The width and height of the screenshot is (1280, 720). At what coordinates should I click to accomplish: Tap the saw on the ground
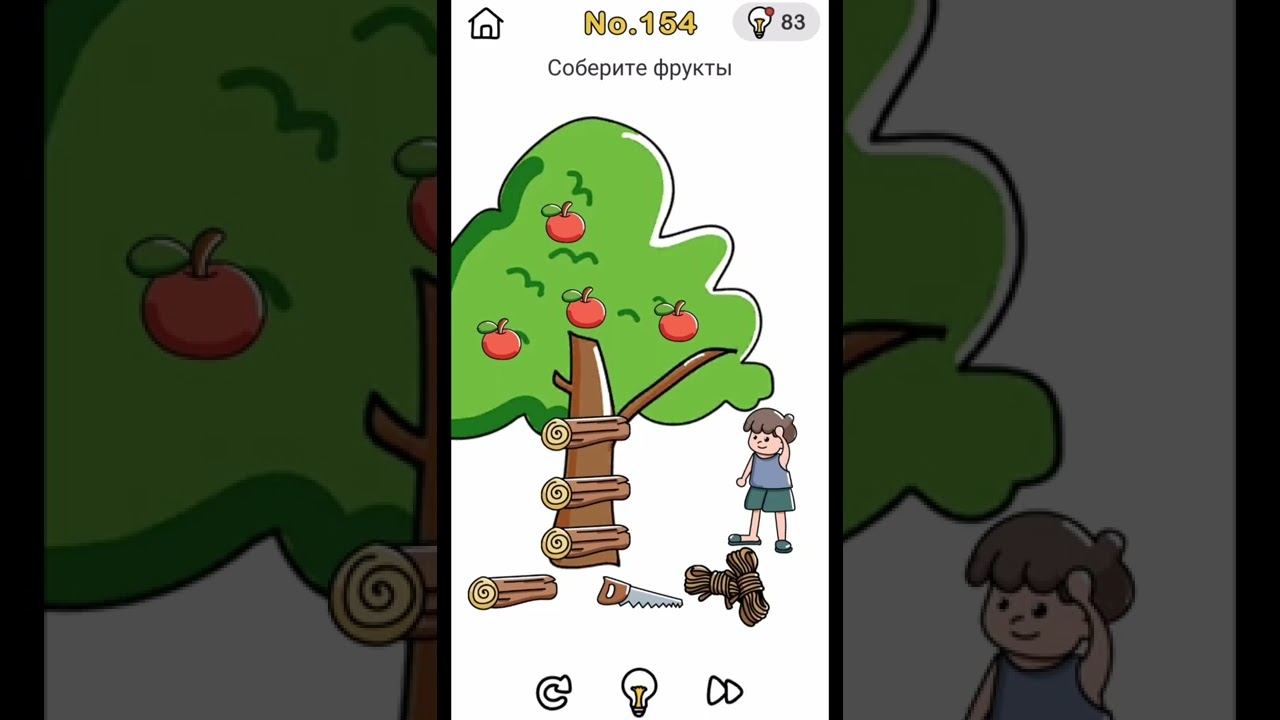[x=638, y=594]
